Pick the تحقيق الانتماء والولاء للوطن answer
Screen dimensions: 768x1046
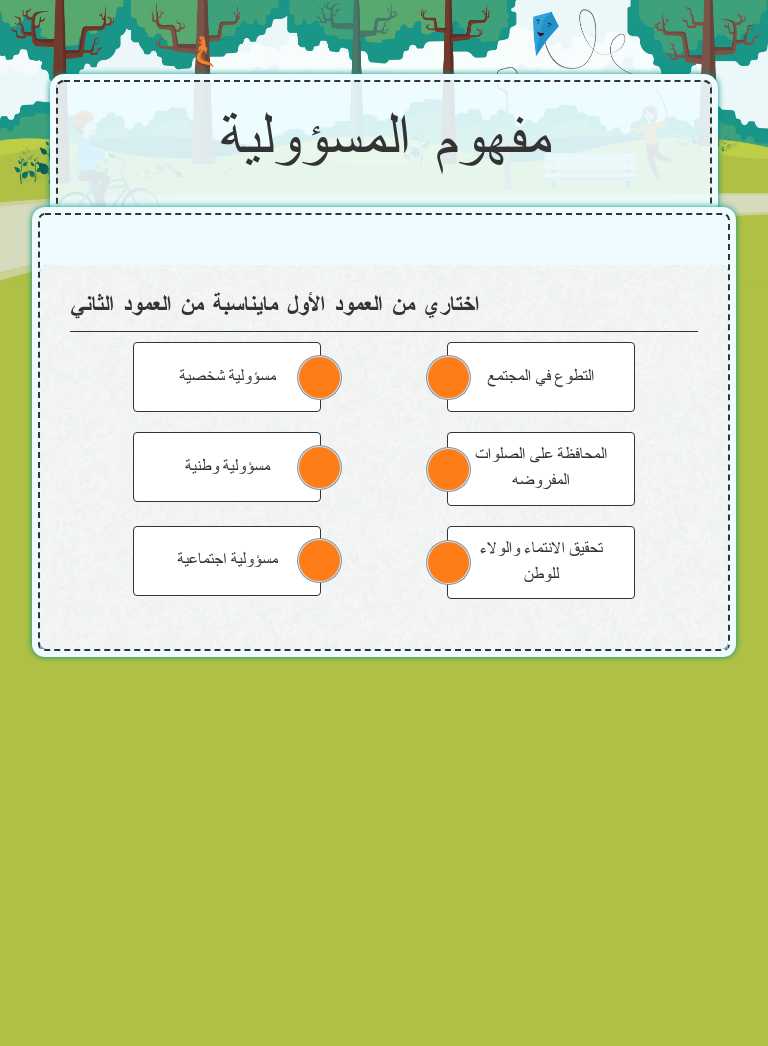click(541, 561)
